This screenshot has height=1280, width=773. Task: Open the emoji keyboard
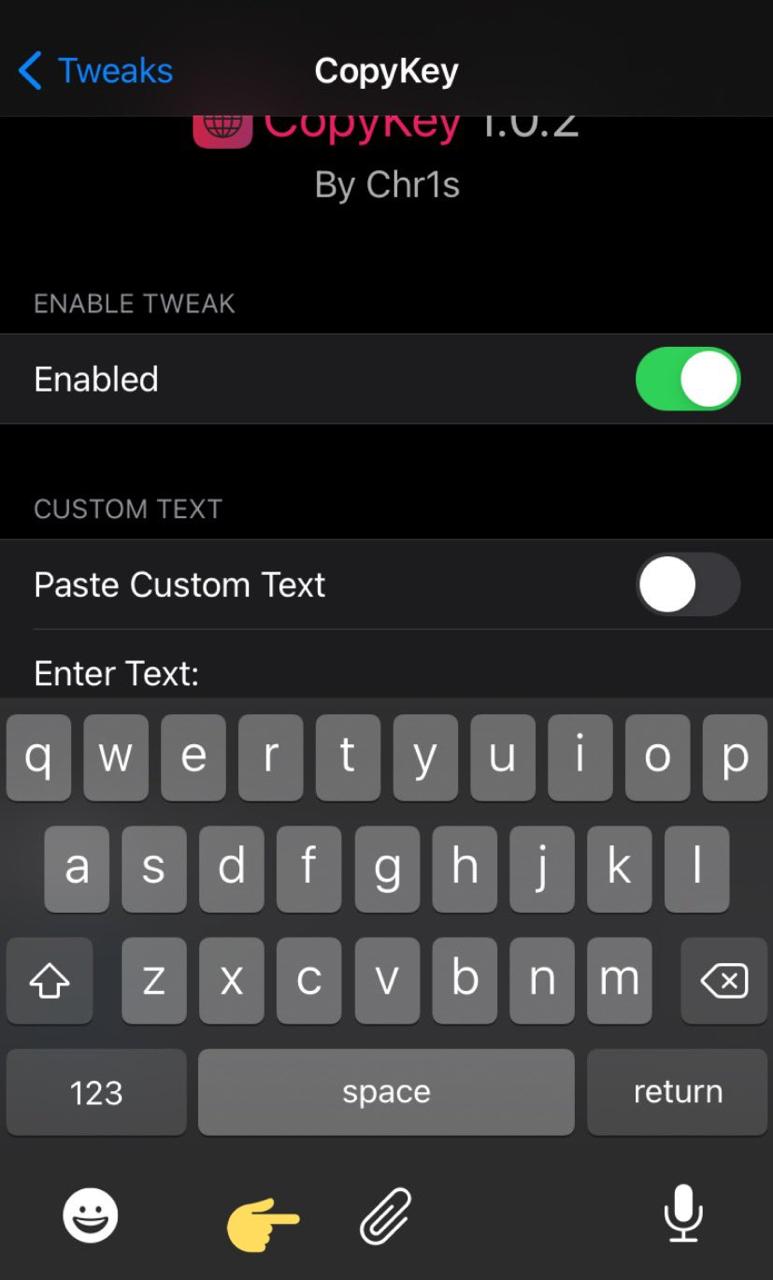pos(91,1216)
